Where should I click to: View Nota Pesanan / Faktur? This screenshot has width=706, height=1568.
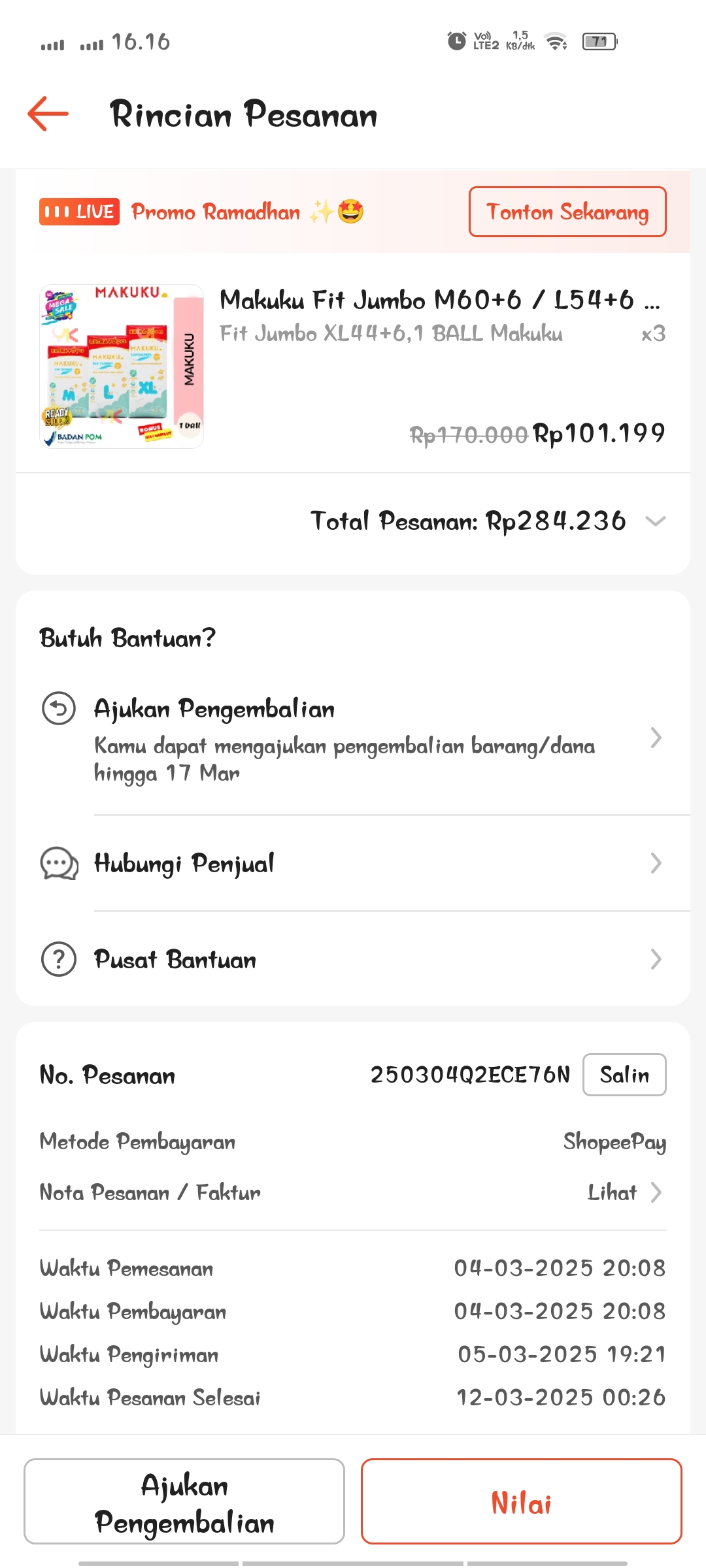click(624, 1193)
